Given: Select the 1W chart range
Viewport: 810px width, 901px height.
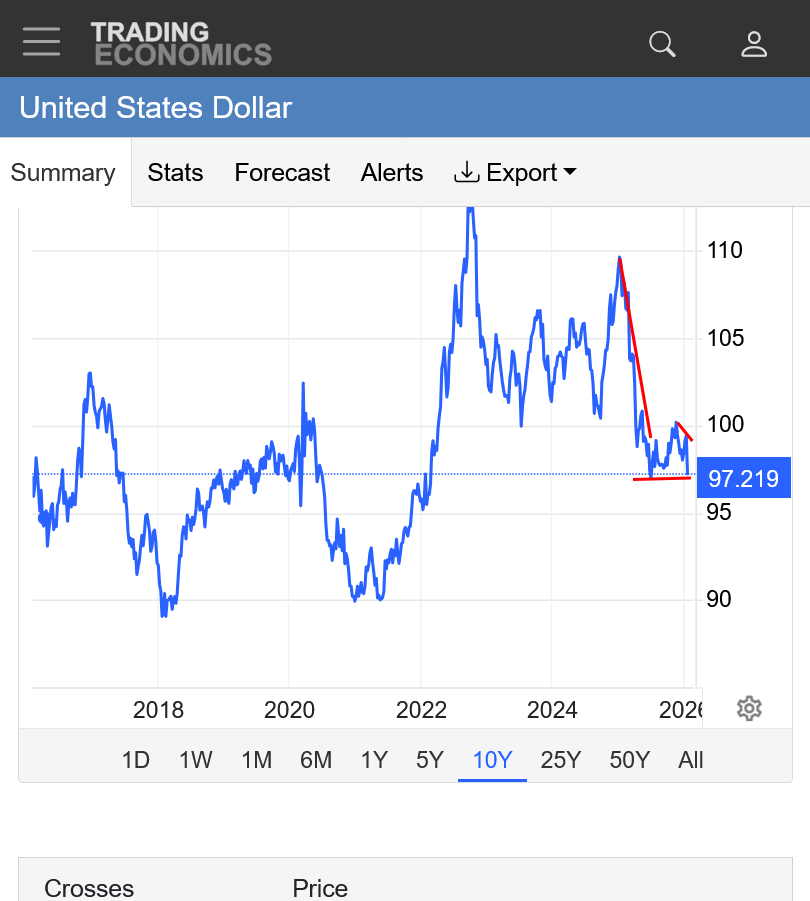Looking at the screenshot, I should point(196,760).
